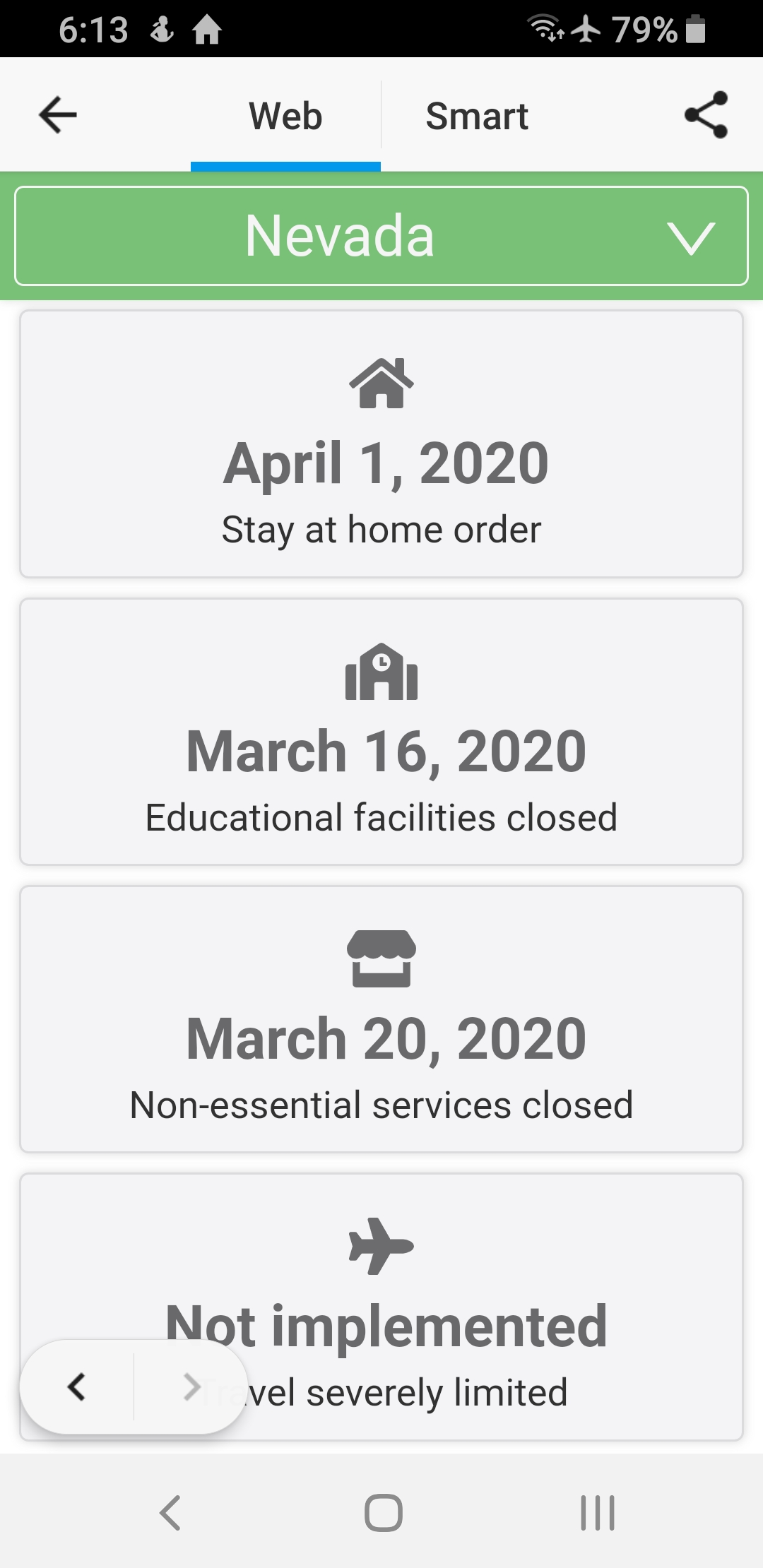The width and height of the screenshot is (763, 1568).
Task: Share this page
Action: coord(706,115)
